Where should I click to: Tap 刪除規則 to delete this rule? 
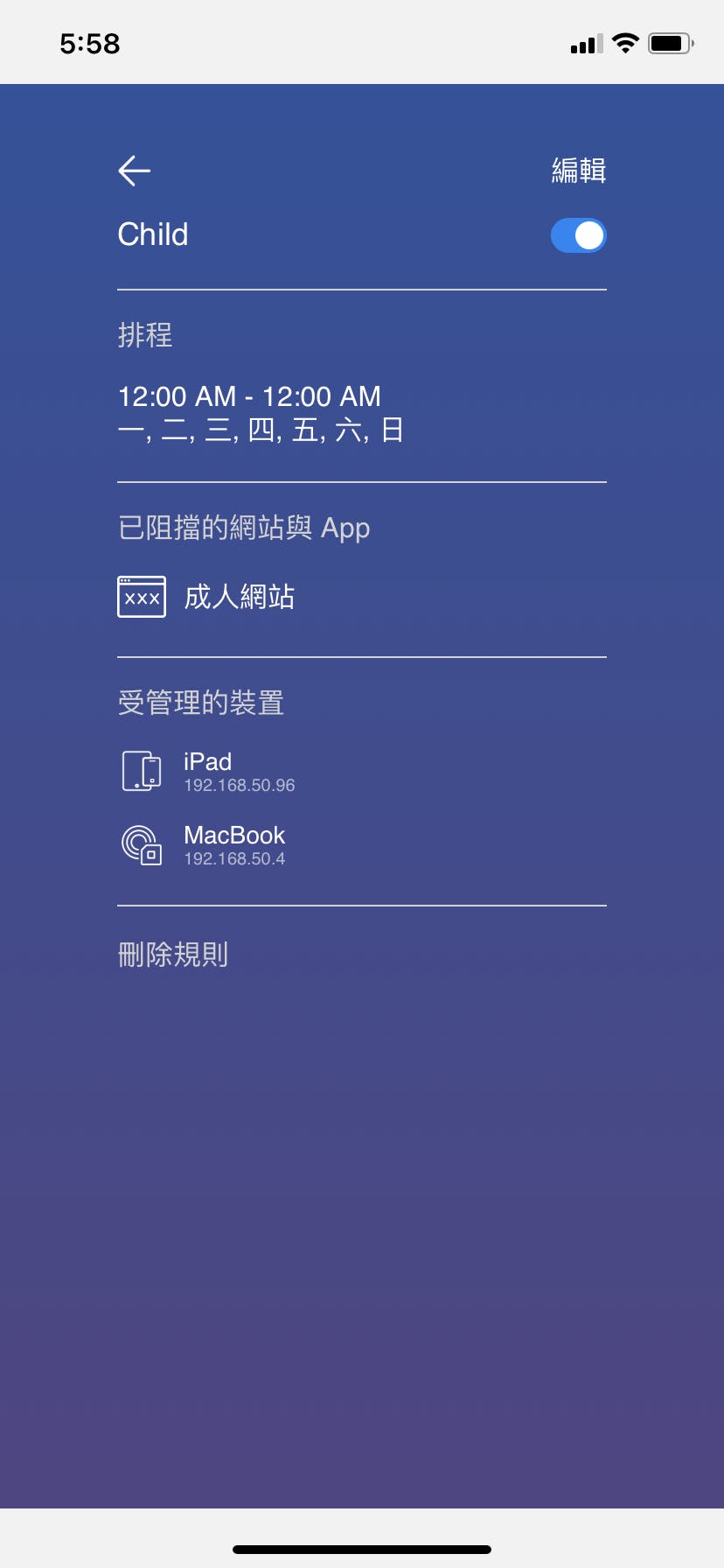tap(173, 954)
